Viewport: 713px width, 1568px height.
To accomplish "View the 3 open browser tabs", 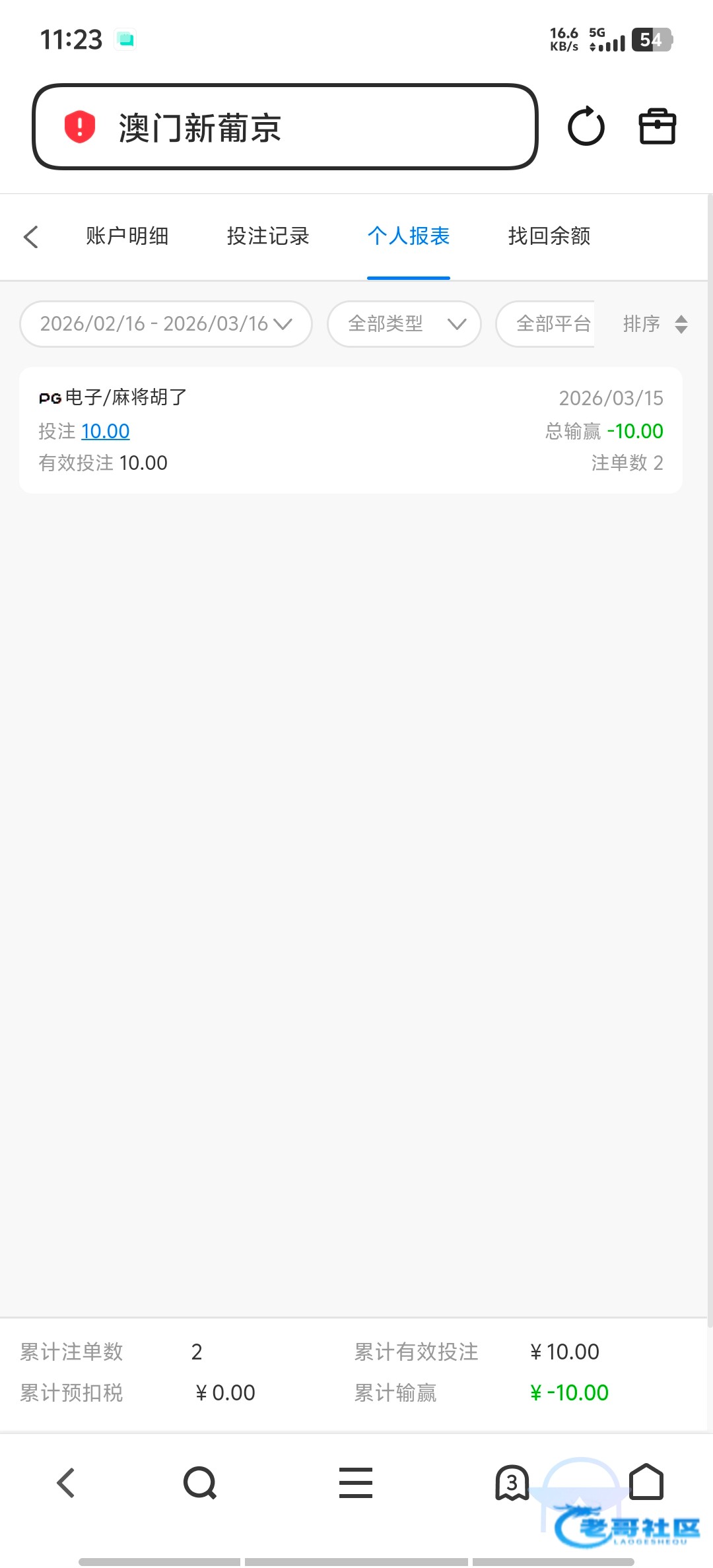I will tap(512, 1483).
